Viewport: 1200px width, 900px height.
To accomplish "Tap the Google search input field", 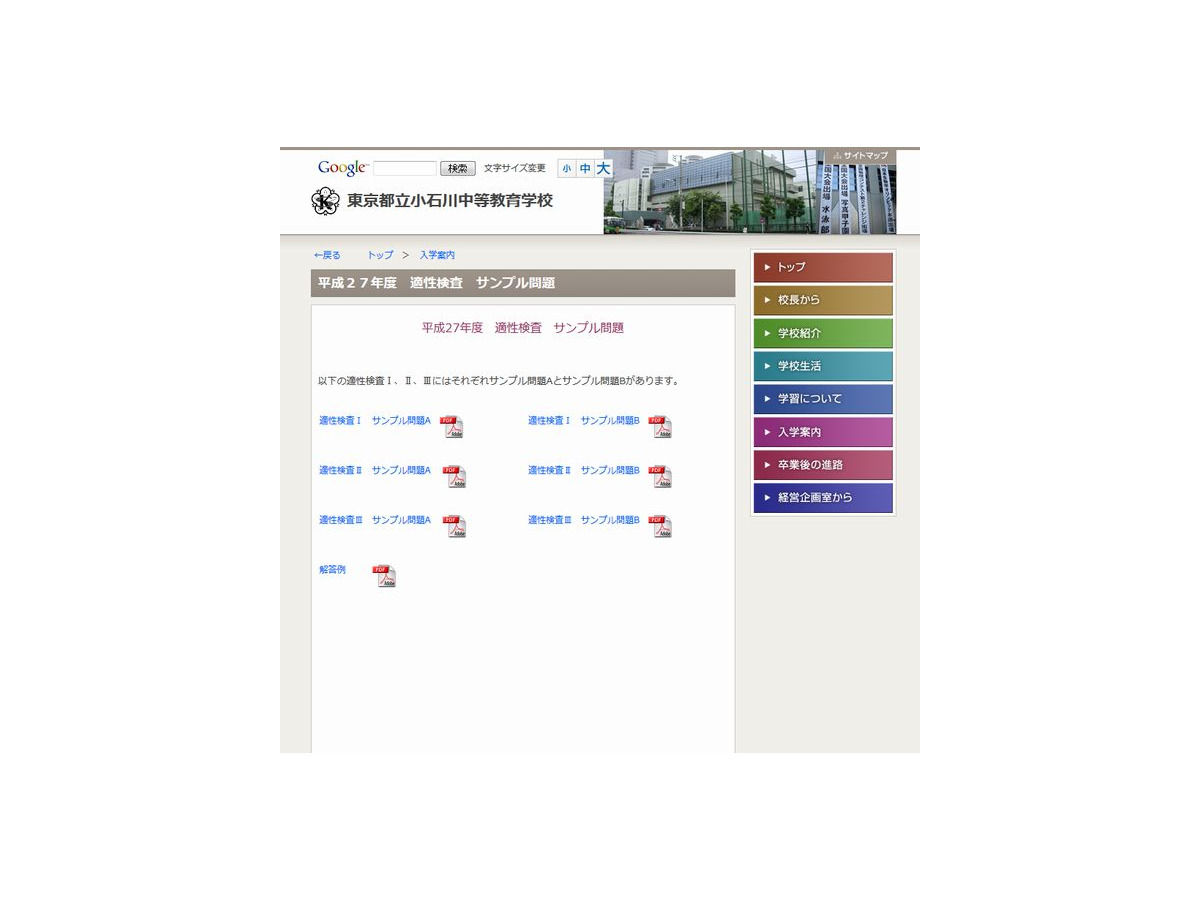I will pyautogui.click(x=404, y=168).
